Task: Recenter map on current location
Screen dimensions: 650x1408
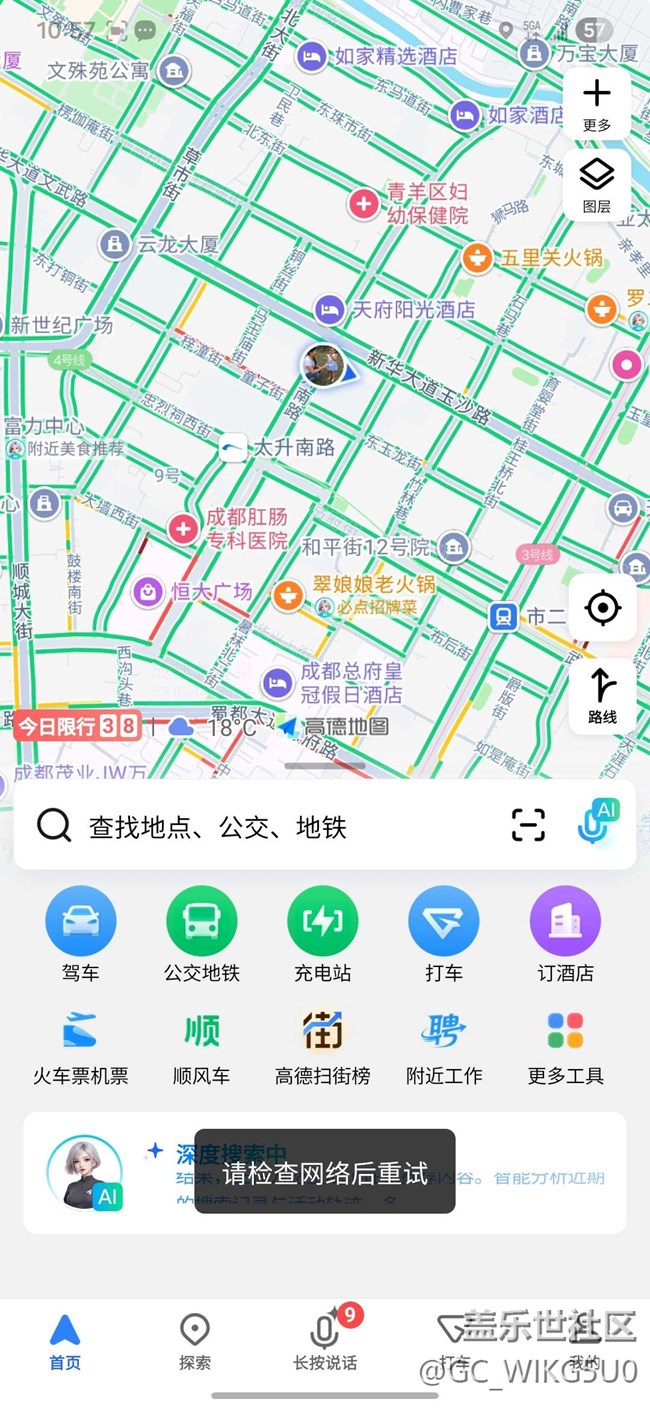Action: click(602, 608)
